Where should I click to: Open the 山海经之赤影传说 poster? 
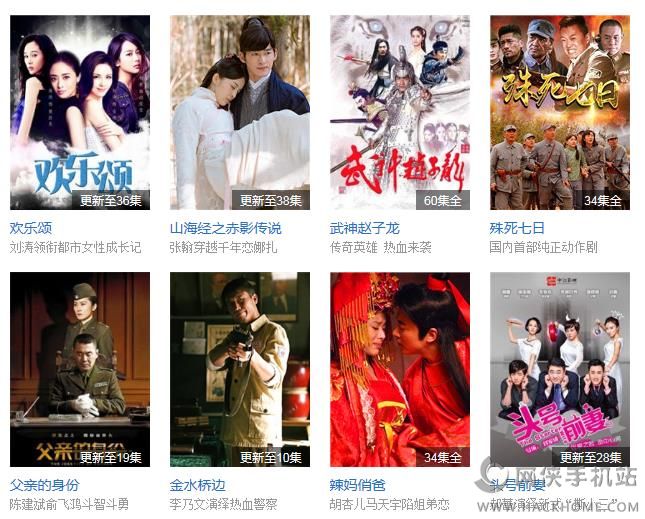240,112
